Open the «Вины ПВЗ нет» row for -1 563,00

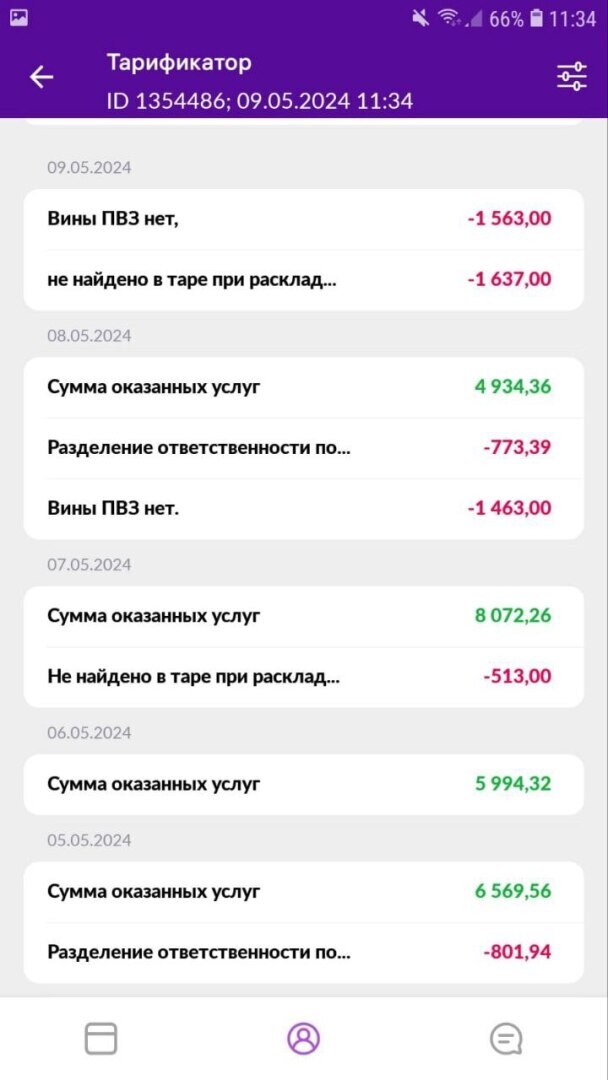point(303,219)
